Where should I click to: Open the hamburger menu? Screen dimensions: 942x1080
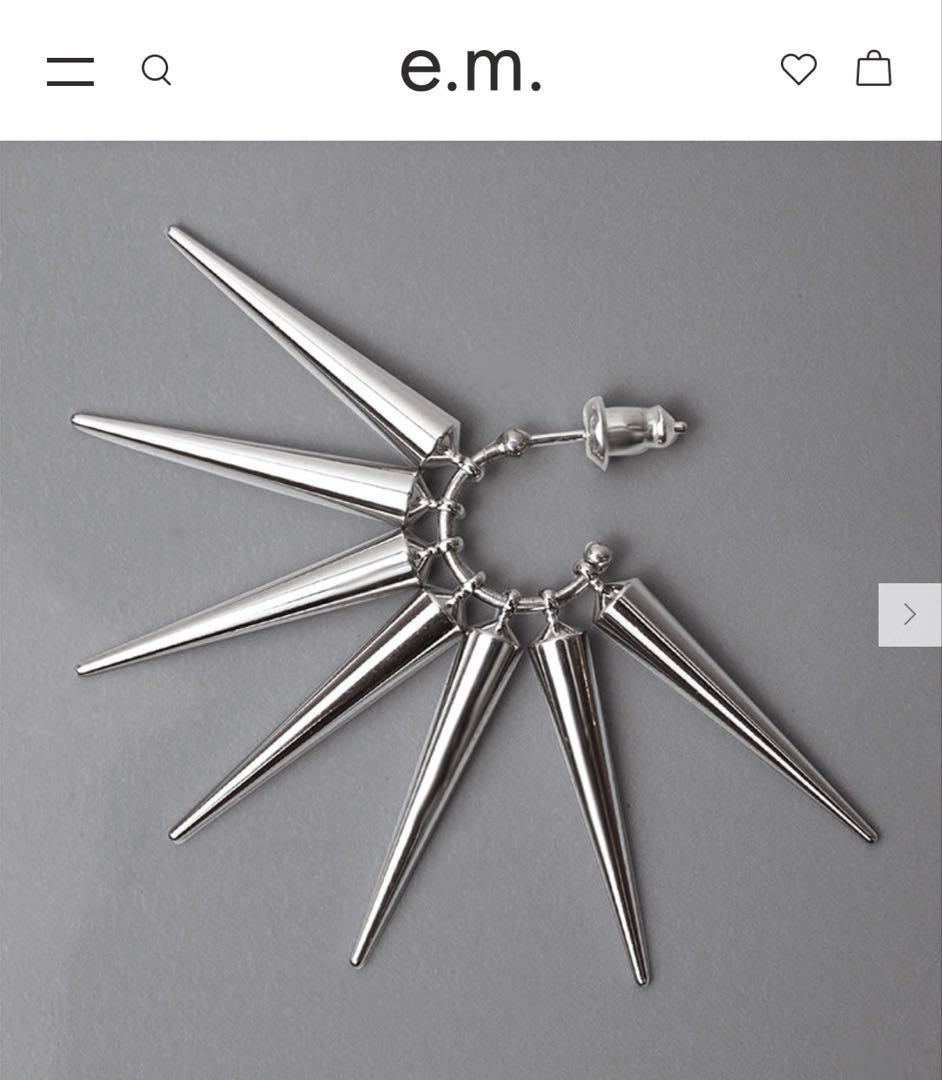point(70,71)
